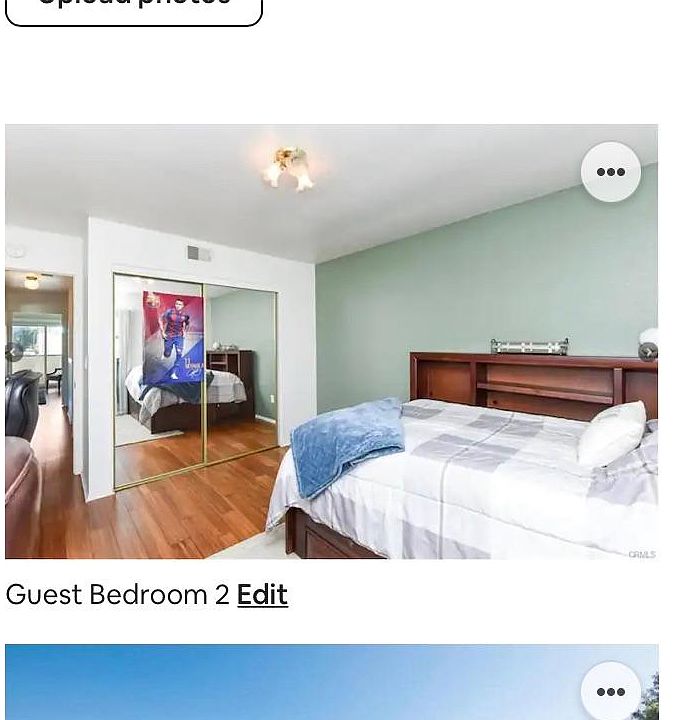Tap the Upload photos button
The image size is (674, 720).
[134, 8]
